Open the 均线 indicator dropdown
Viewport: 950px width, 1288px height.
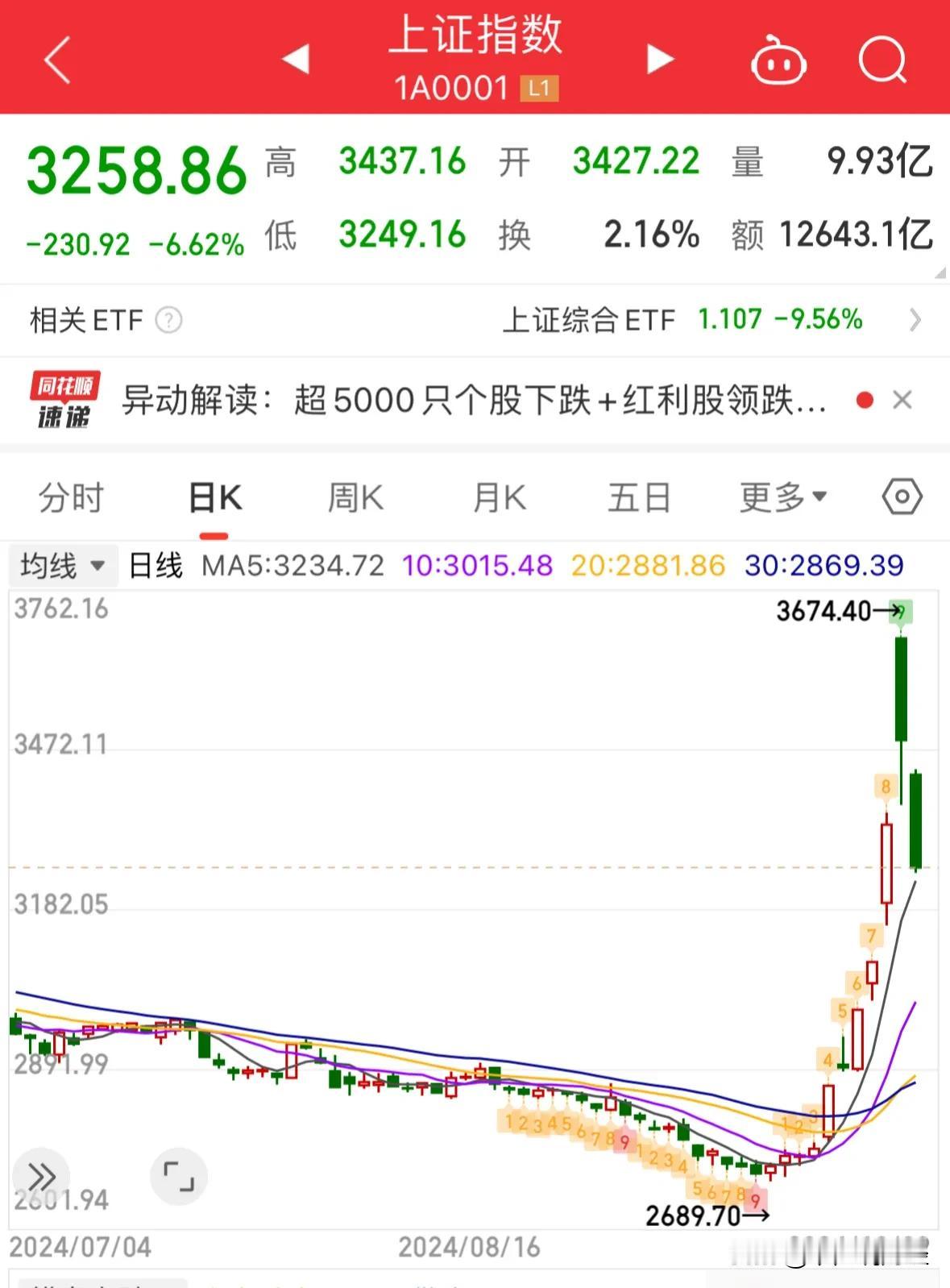click(x=63, y=565)
